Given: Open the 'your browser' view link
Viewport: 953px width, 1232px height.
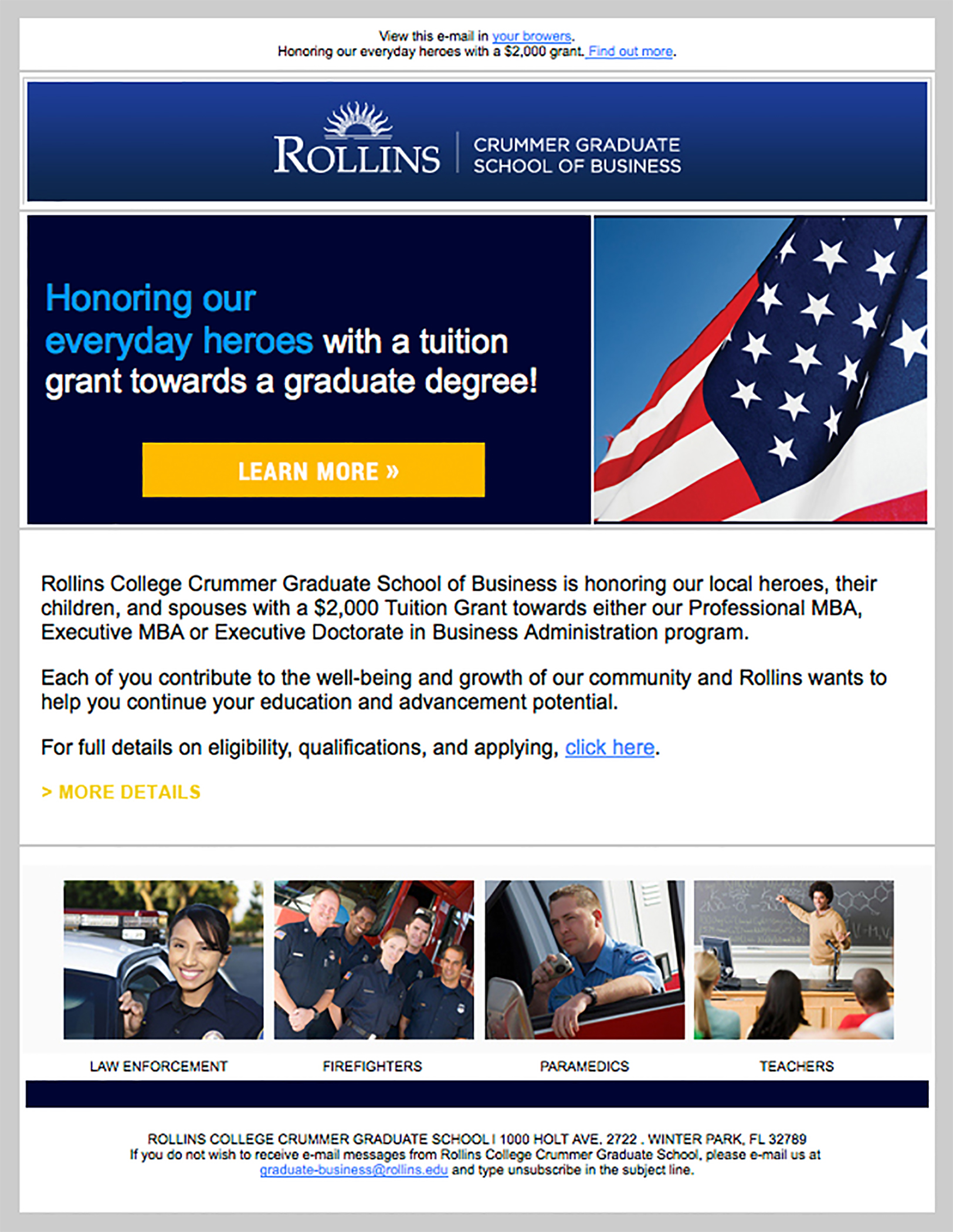Looking at the screenshot, I should [531, 36].
